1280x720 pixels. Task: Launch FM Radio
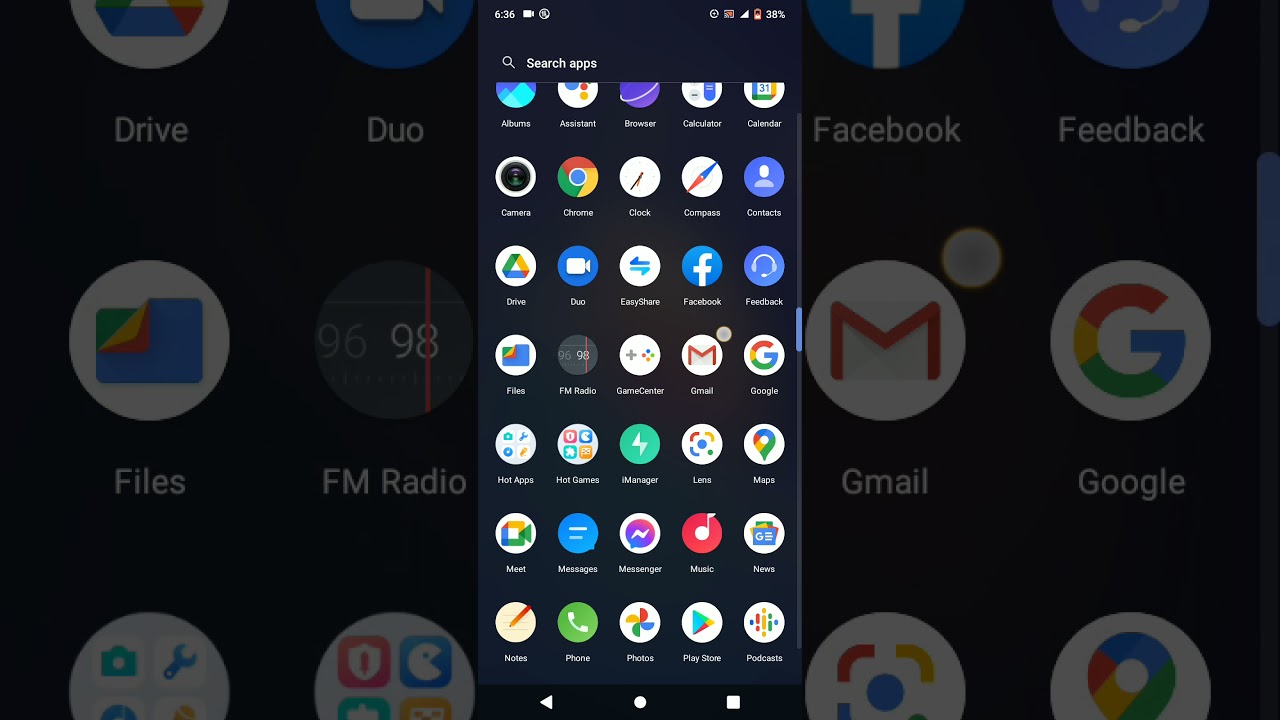(x=578, y=356)
